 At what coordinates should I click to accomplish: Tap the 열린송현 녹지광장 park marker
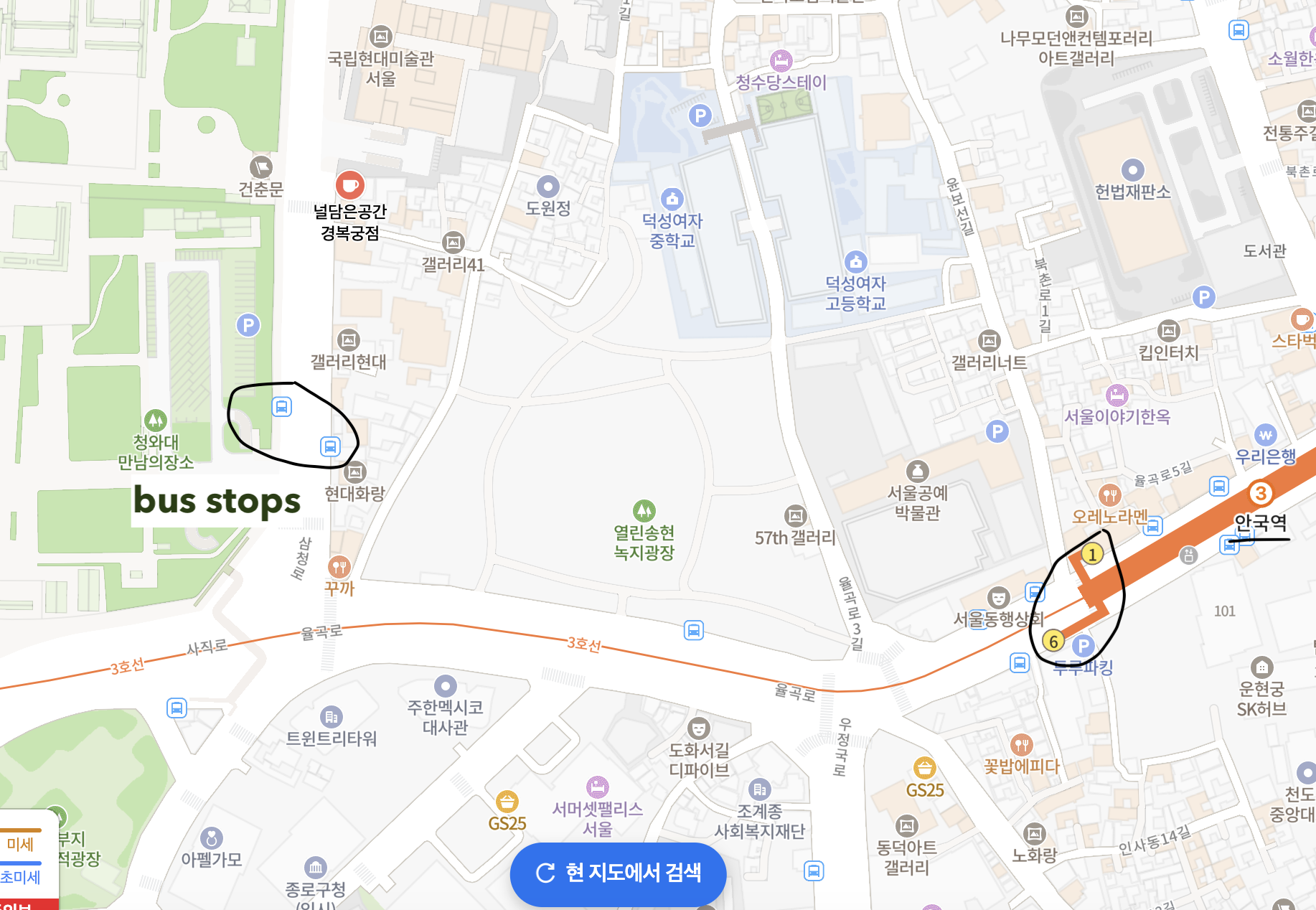(644, 511)
